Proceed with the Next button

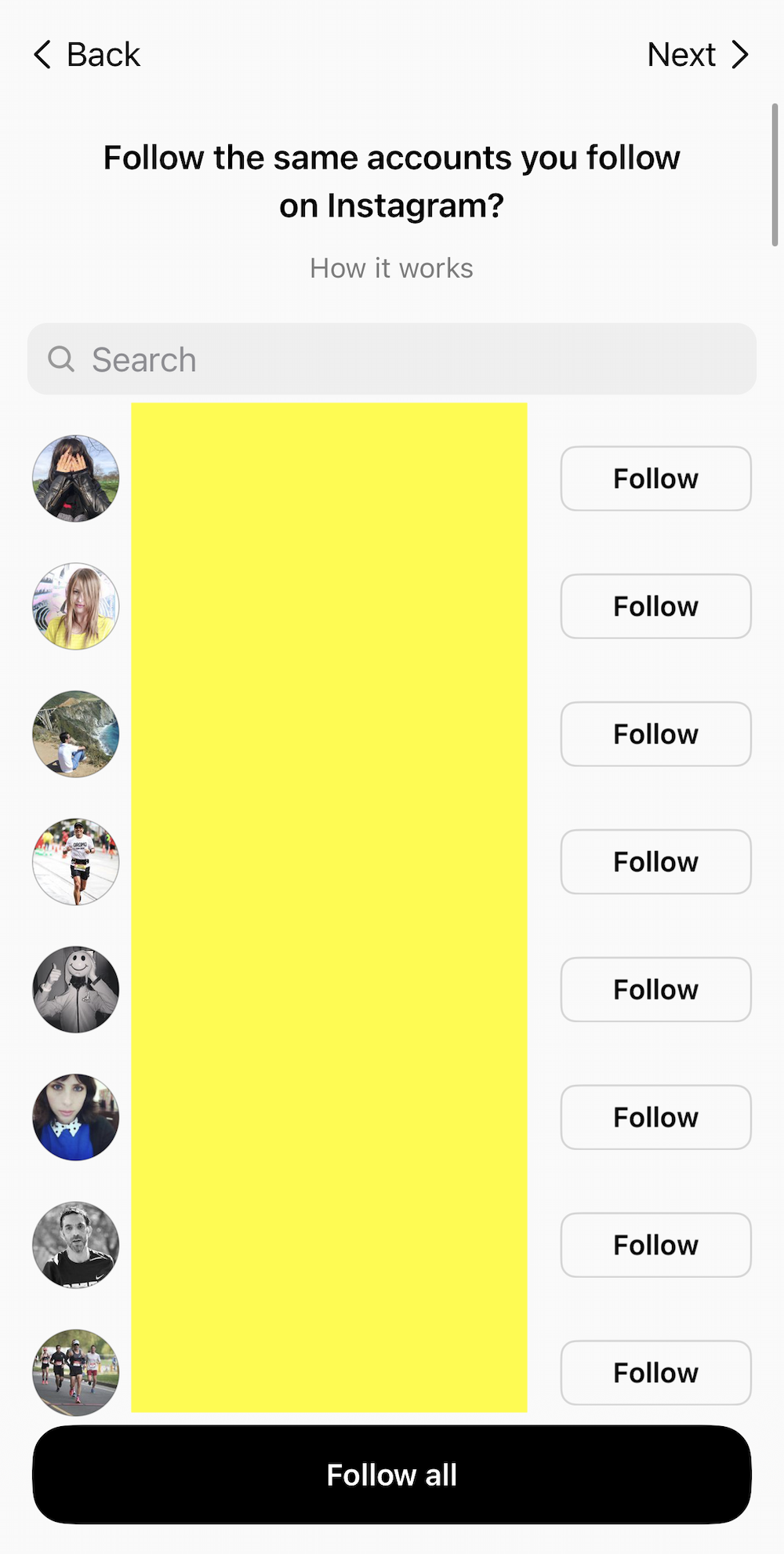click(x=697, y=55)
